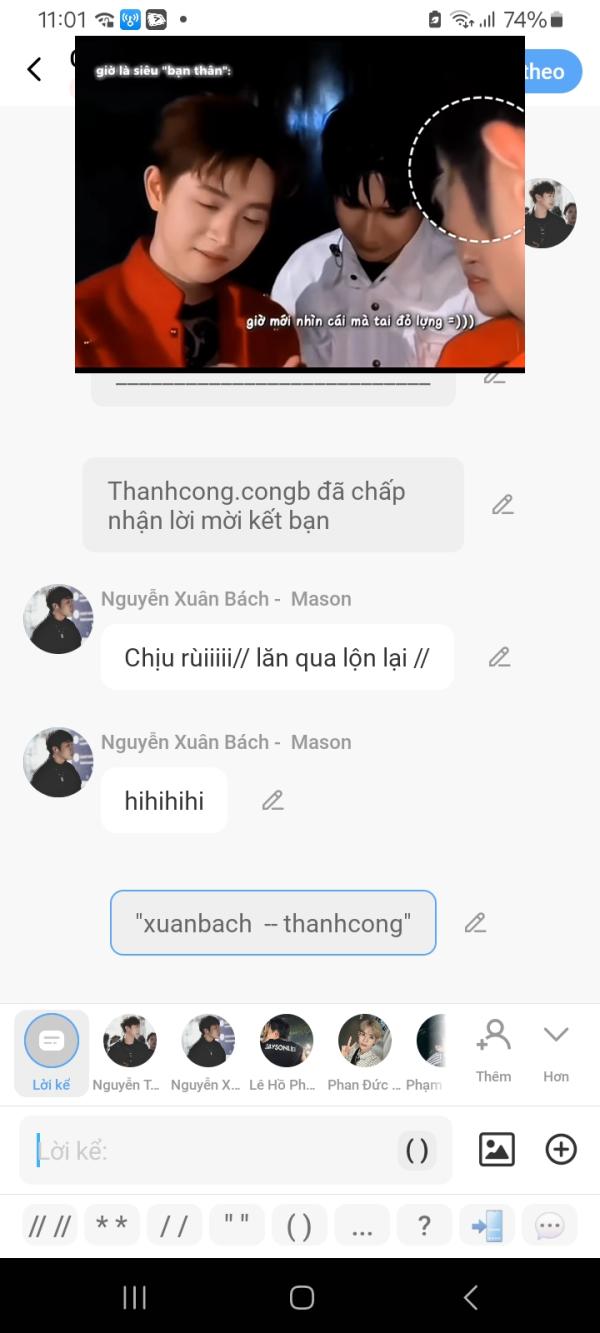The height and width of the screenshot is (1333, 600).
Task: Choose character Nguyễn T...
Action: 130,1051
